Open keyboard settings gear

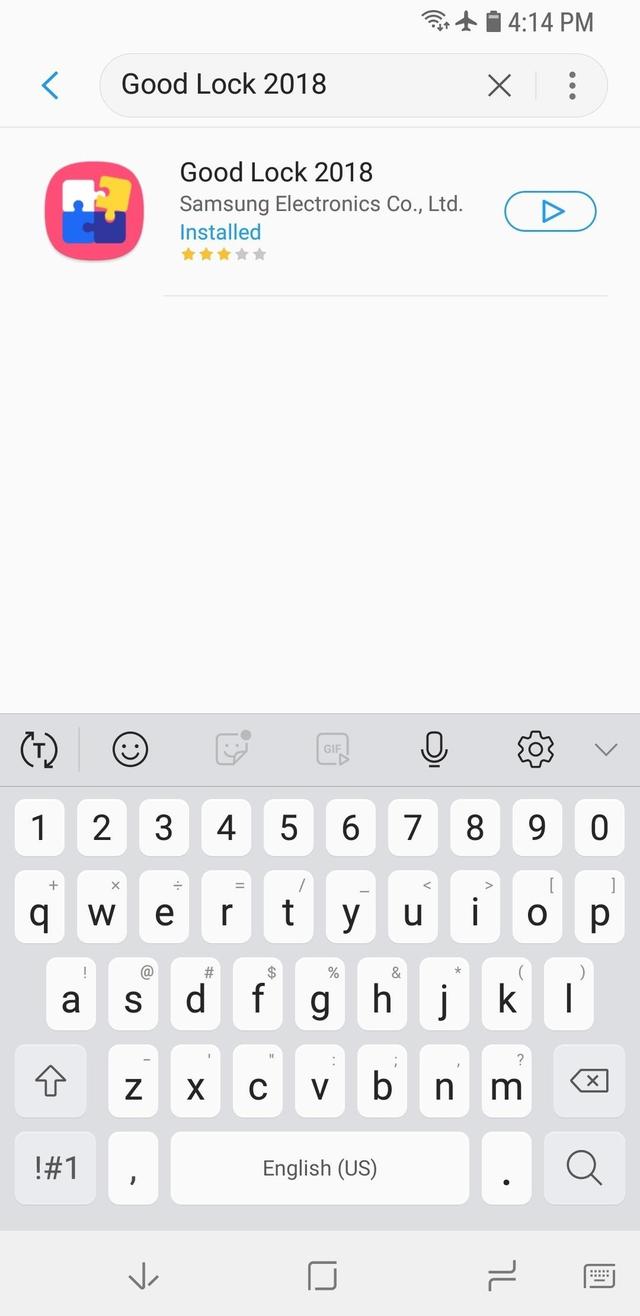535,749
